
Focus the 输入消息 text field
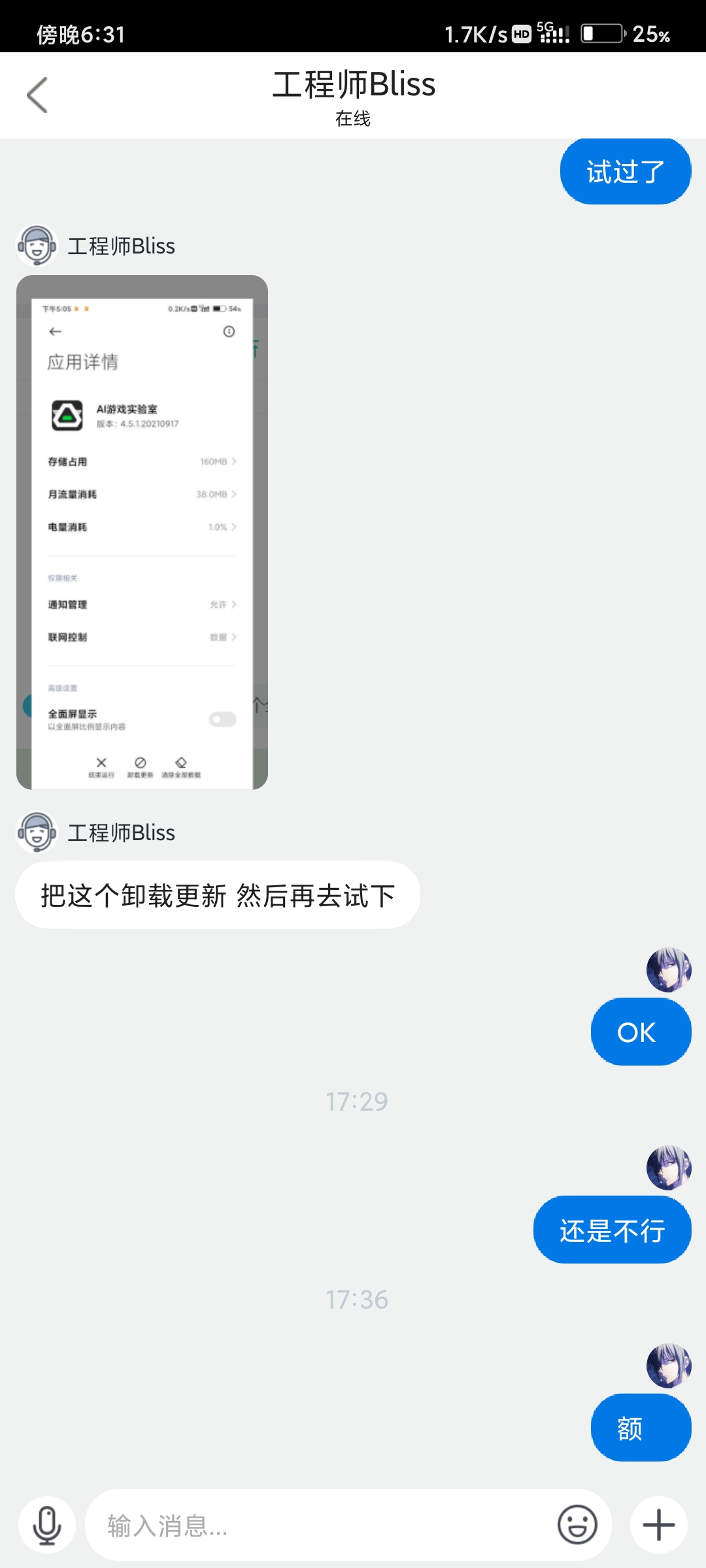(x=320, y=1526)
